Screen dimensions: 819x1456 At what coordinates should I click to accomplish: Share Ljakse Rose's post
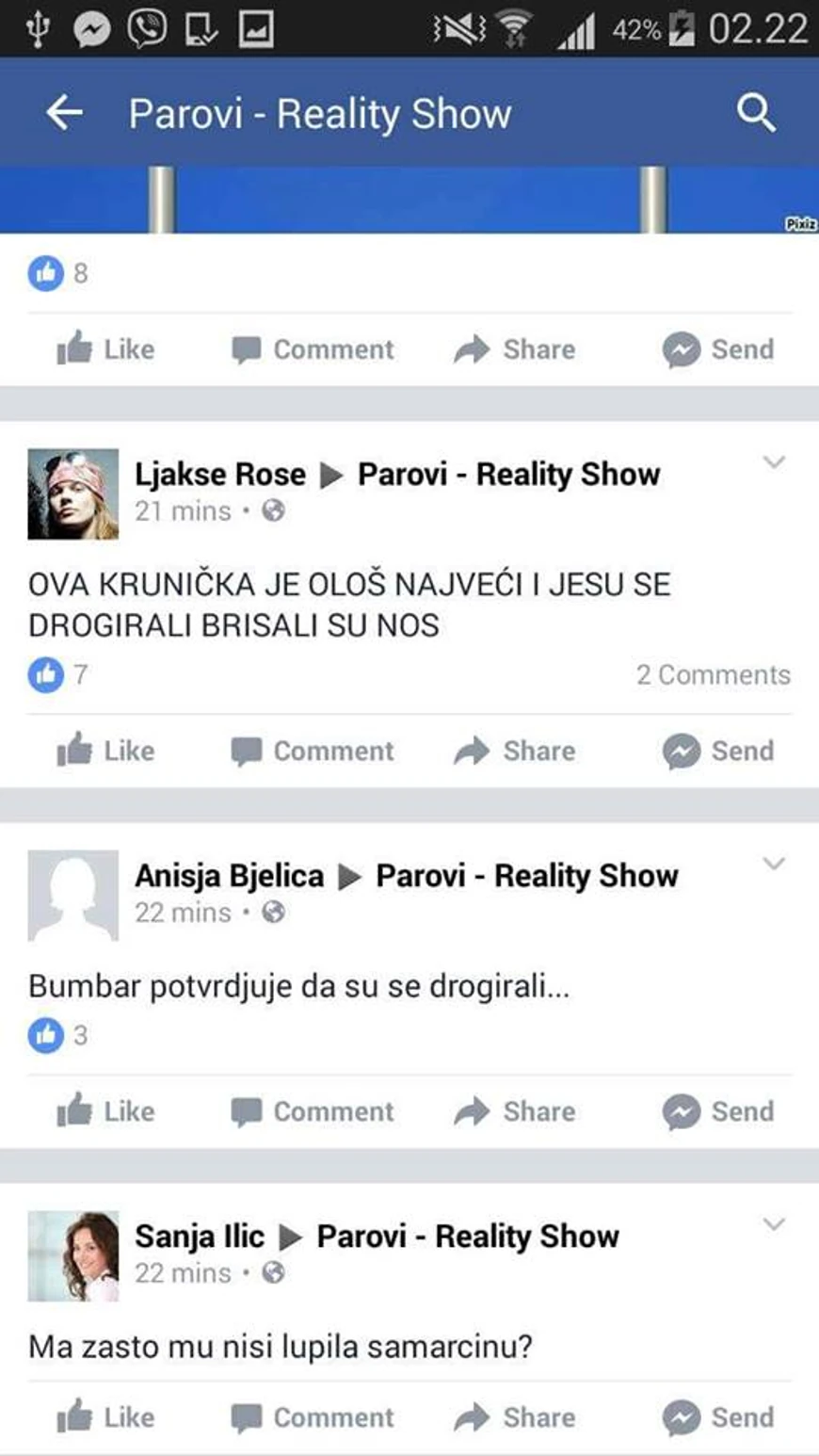pos(515,751)
